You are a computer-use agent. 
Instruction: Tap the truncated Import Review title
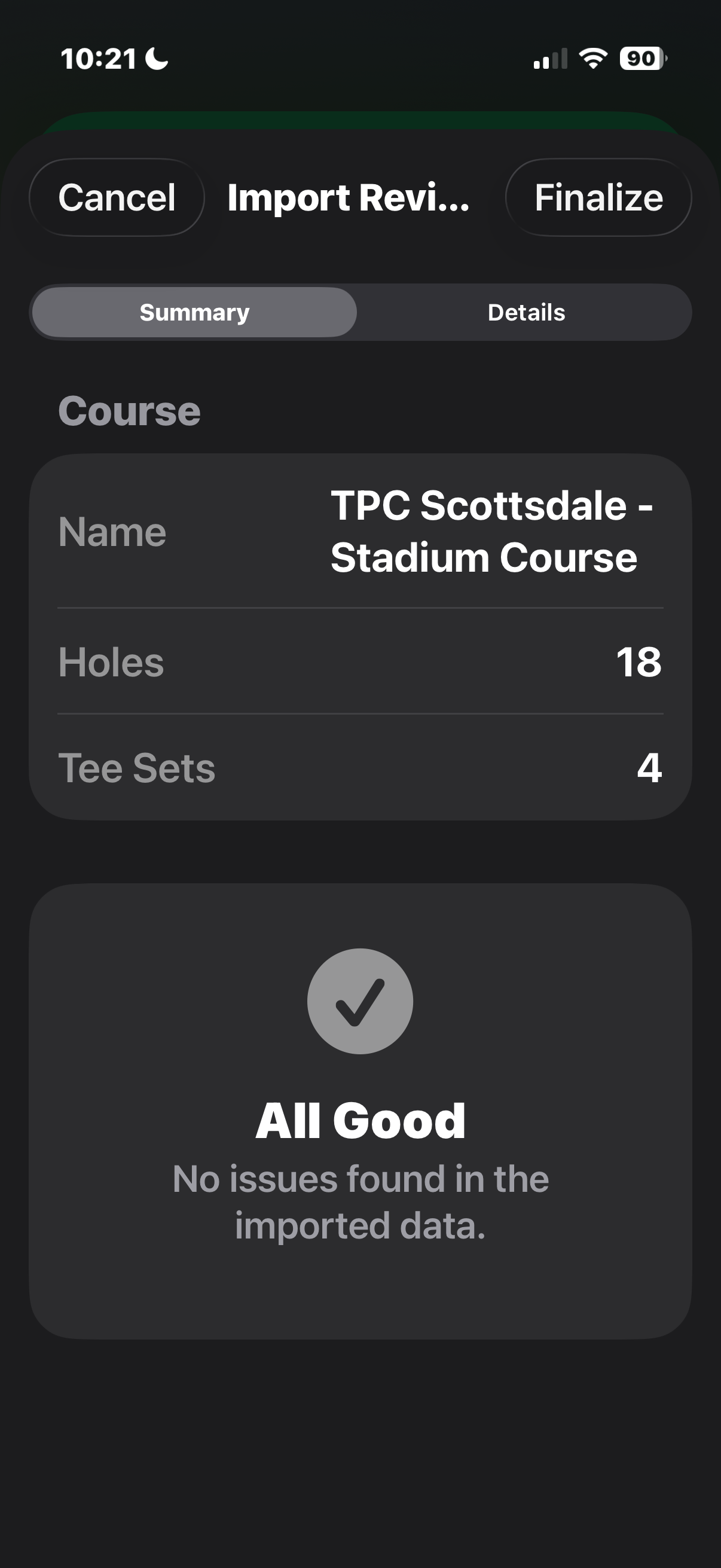(348, 197)
